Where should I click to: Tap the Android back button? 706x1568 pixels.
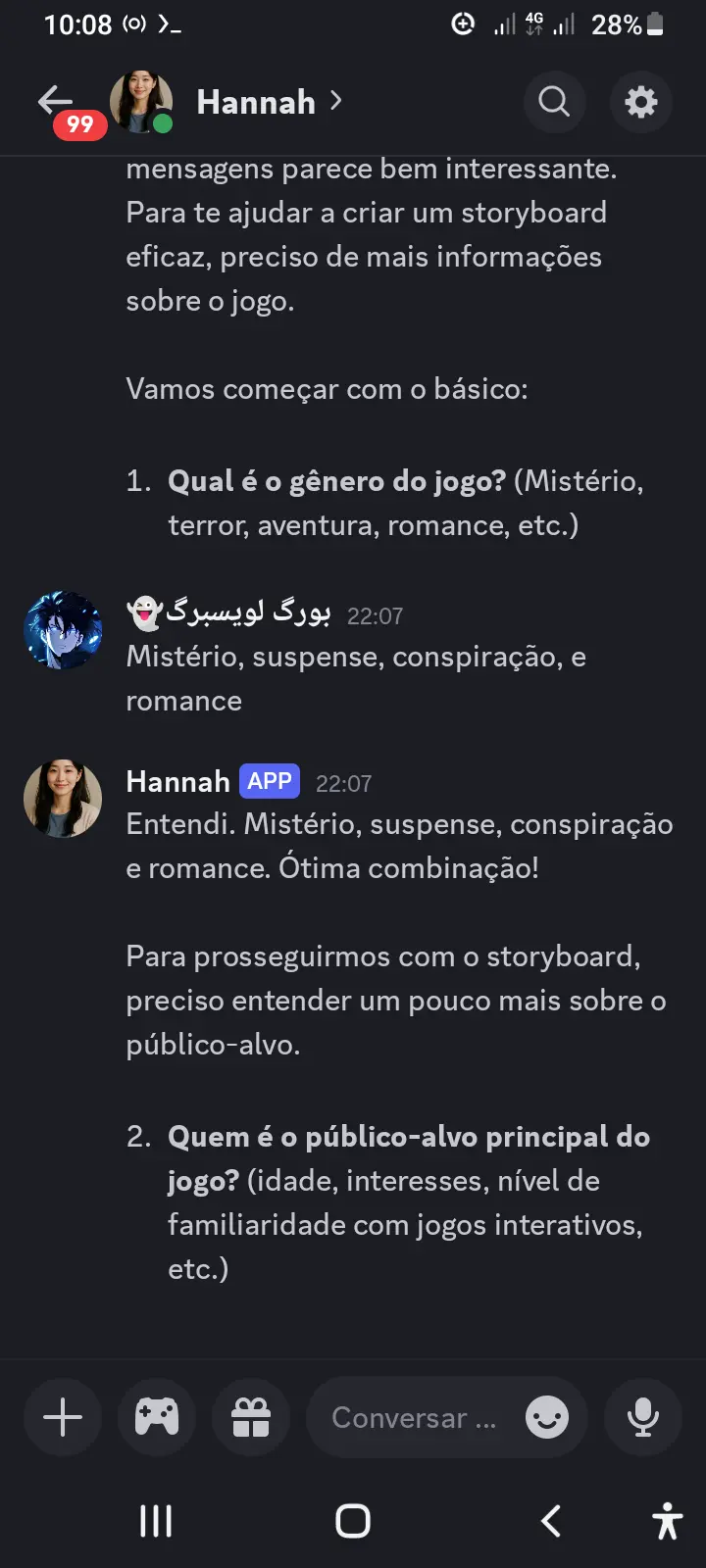click(549, 1522)
